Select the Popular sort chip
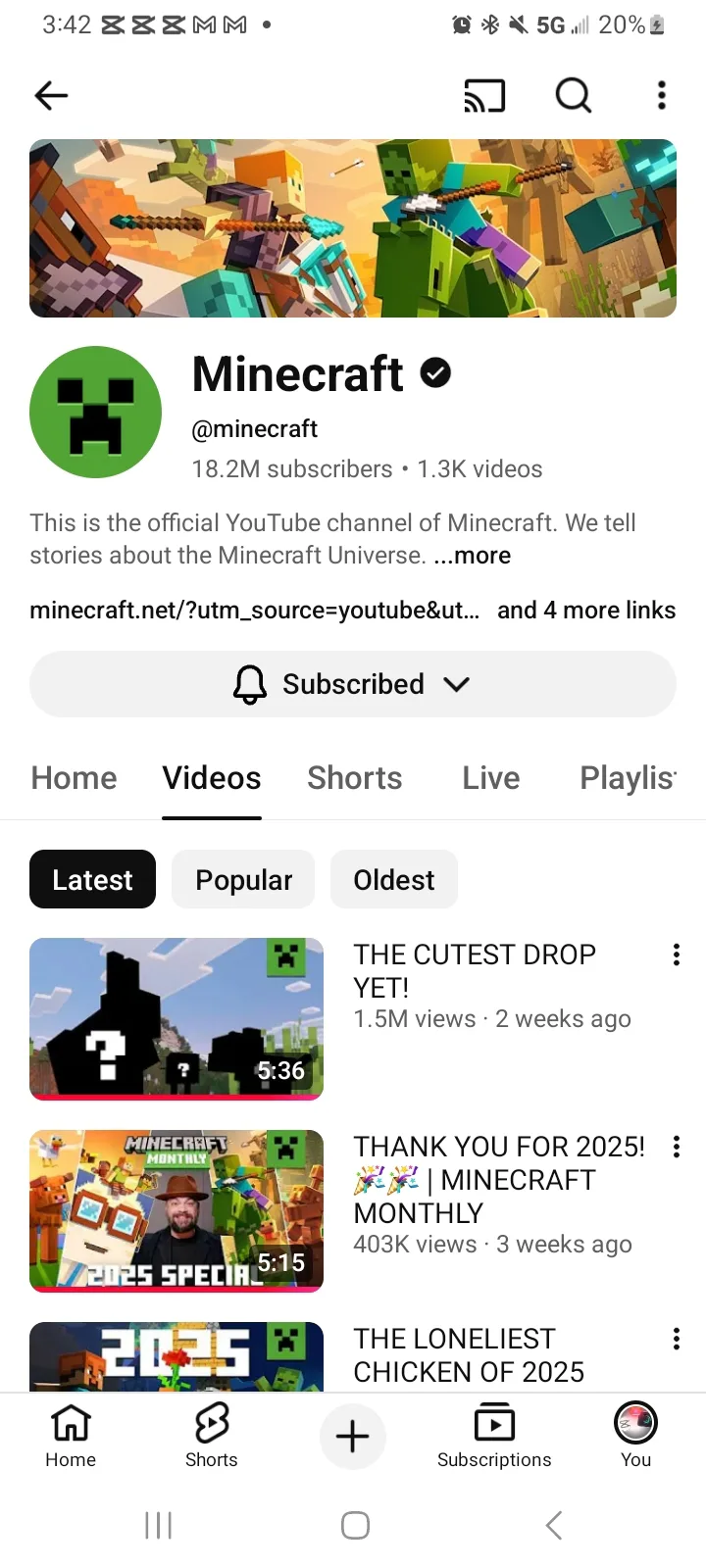 click(x=243, y=880)
